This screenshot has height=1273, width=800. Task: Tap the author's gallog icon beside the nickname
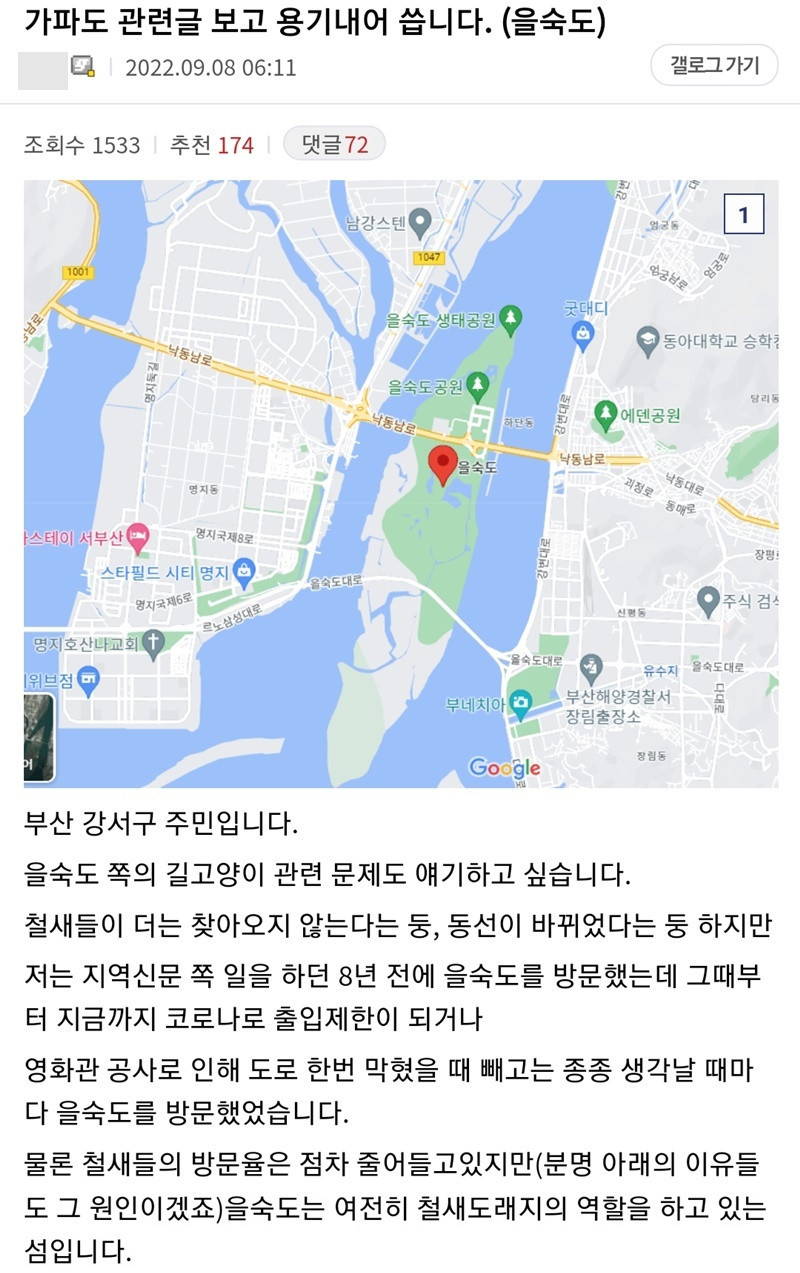click(82, 68)
